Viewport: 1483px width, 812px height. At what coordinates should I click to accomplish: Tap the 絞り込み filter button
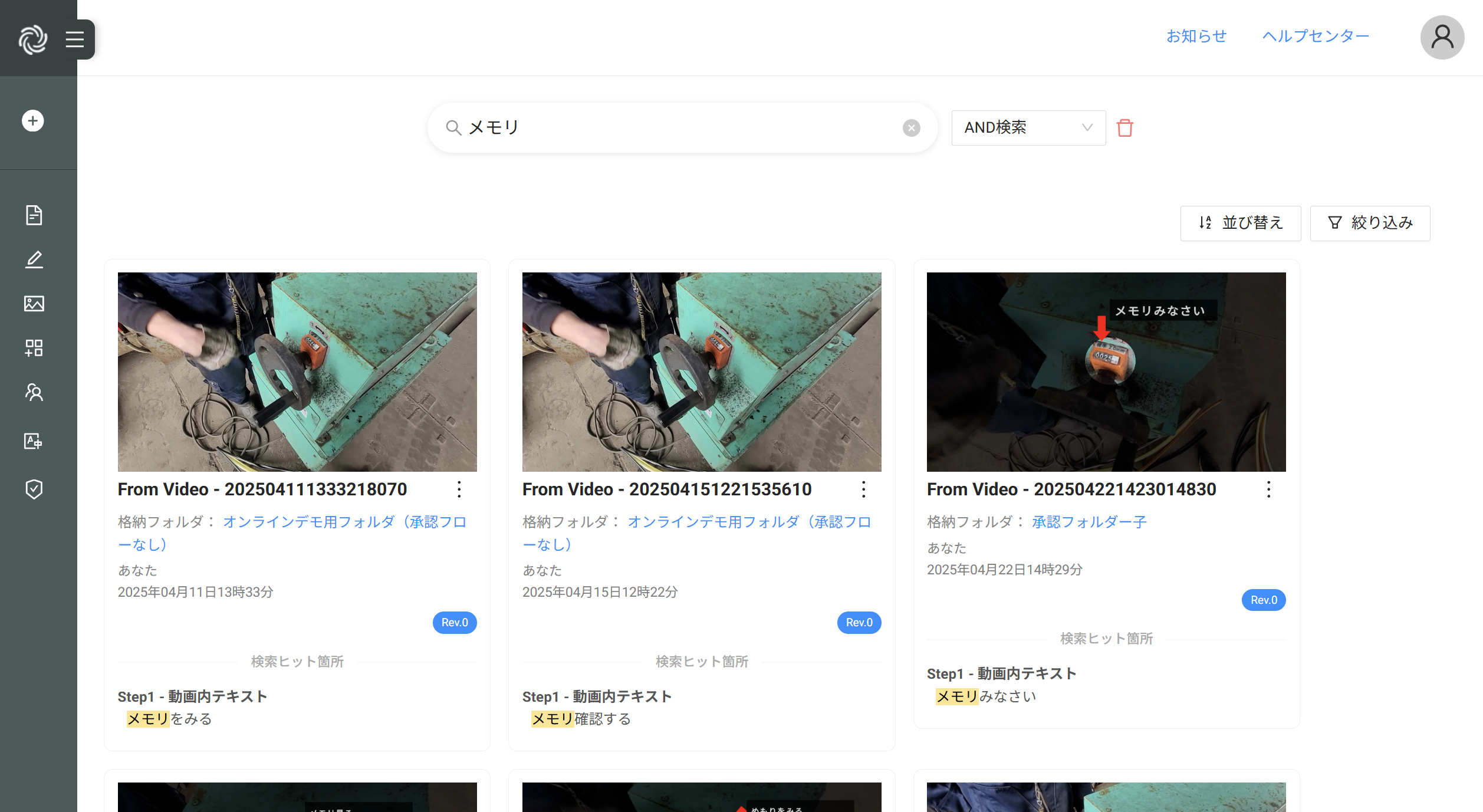pos(1370,223)
